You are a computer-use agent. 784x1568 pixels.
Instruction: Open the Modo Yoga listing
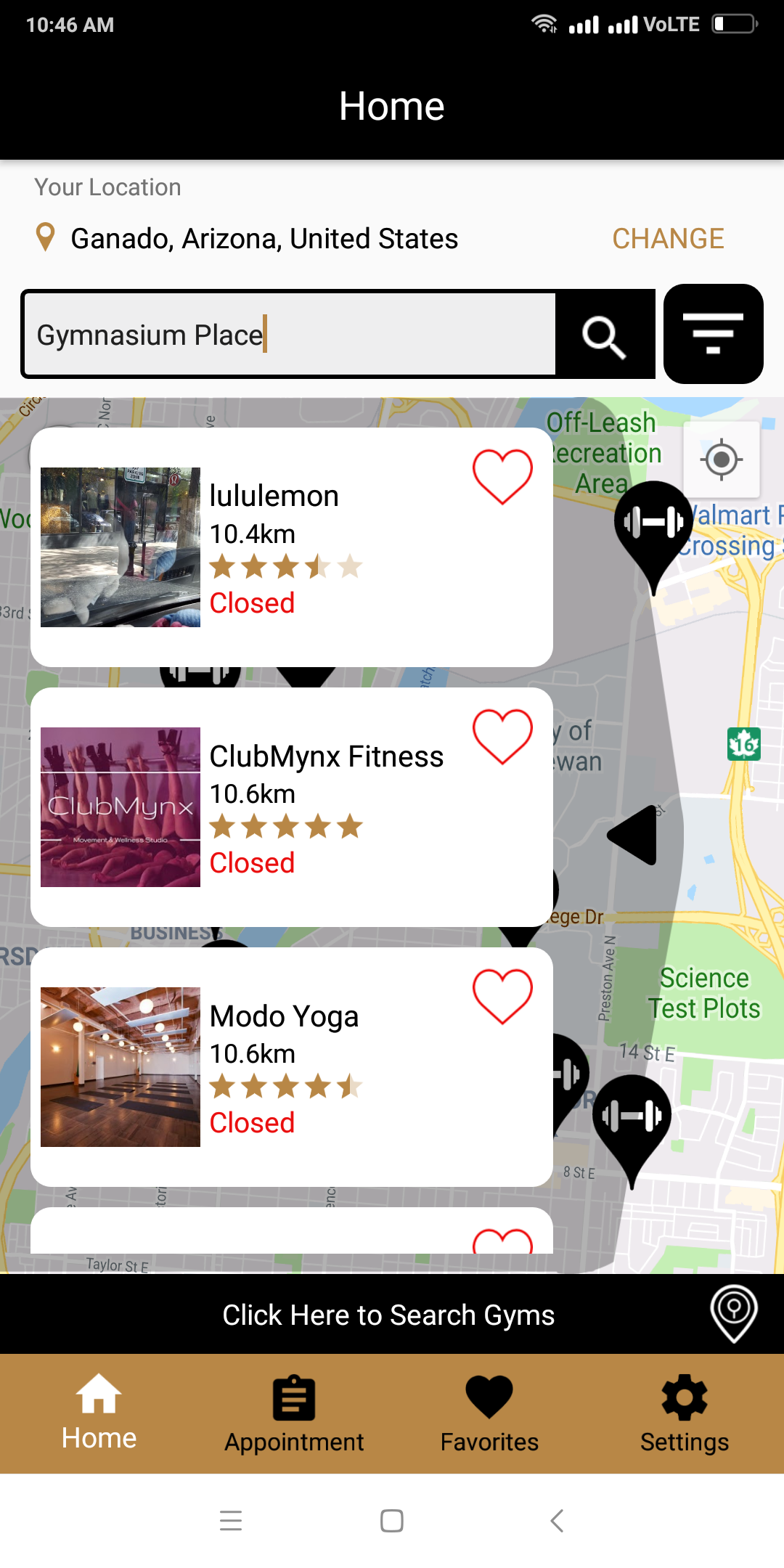[292, 1067]
